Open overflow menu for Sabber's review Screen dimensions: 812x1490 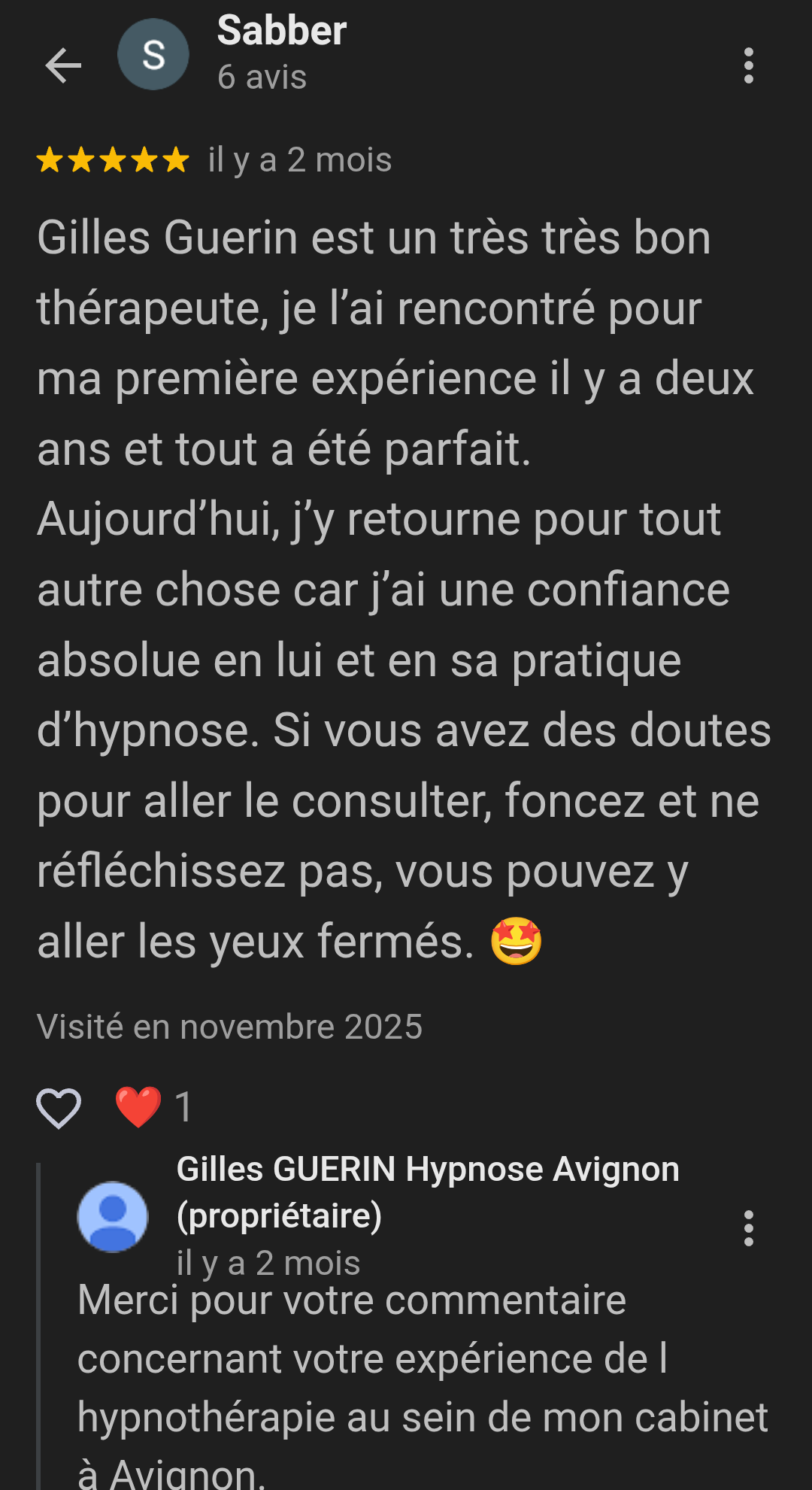(748, 65)
